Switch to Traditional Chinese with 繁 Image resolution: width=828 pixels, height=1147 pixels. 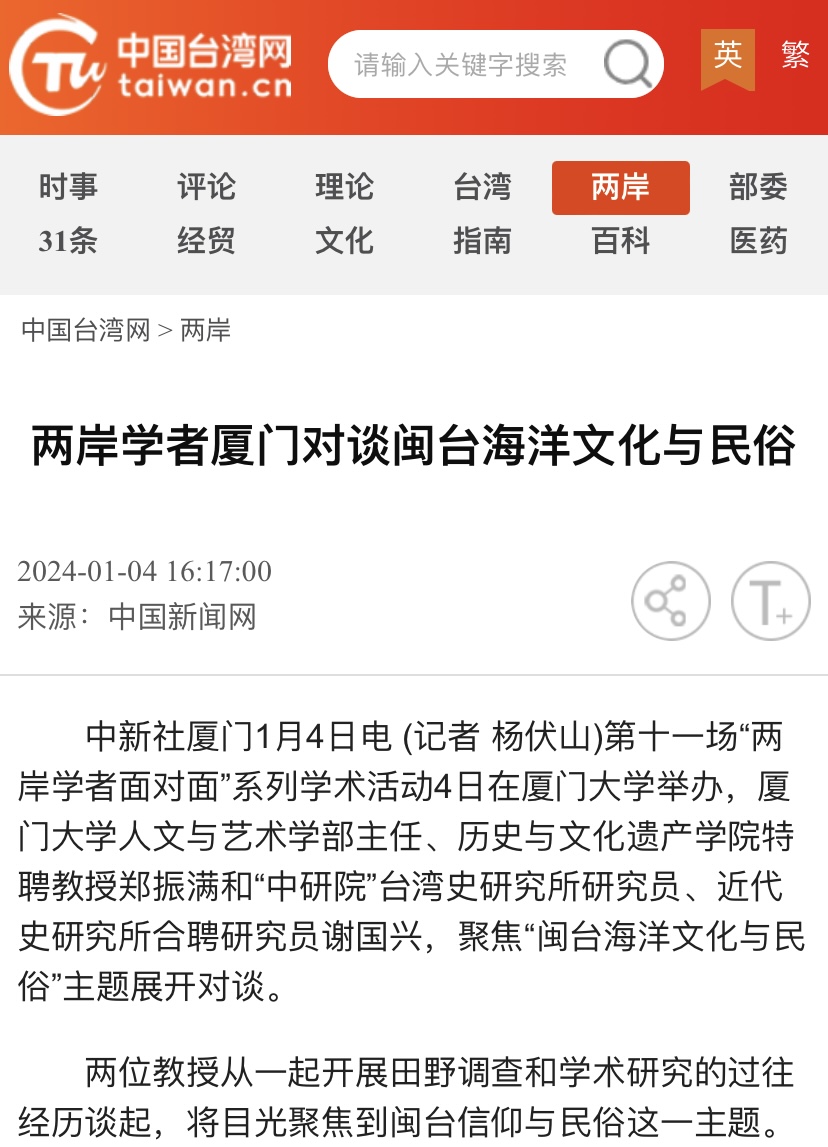(x=796, y=55)
